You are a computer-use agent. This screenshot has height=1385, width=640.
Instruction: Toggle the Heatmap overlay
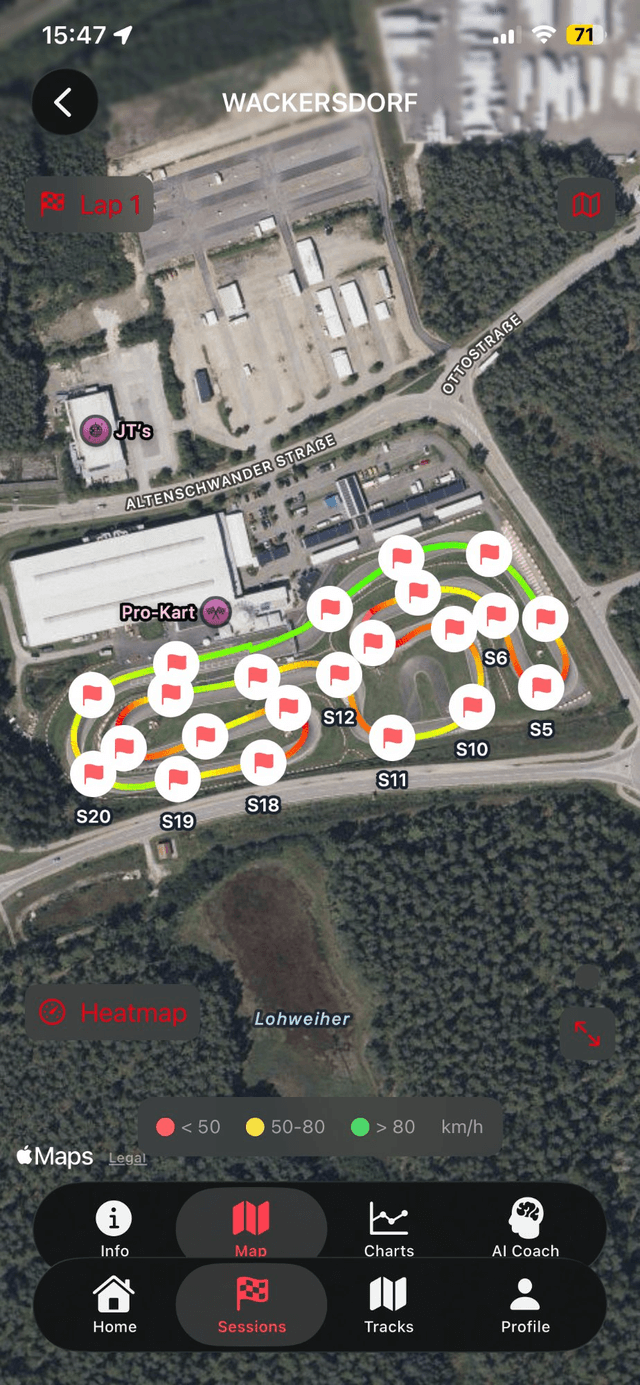point(113,1013)
